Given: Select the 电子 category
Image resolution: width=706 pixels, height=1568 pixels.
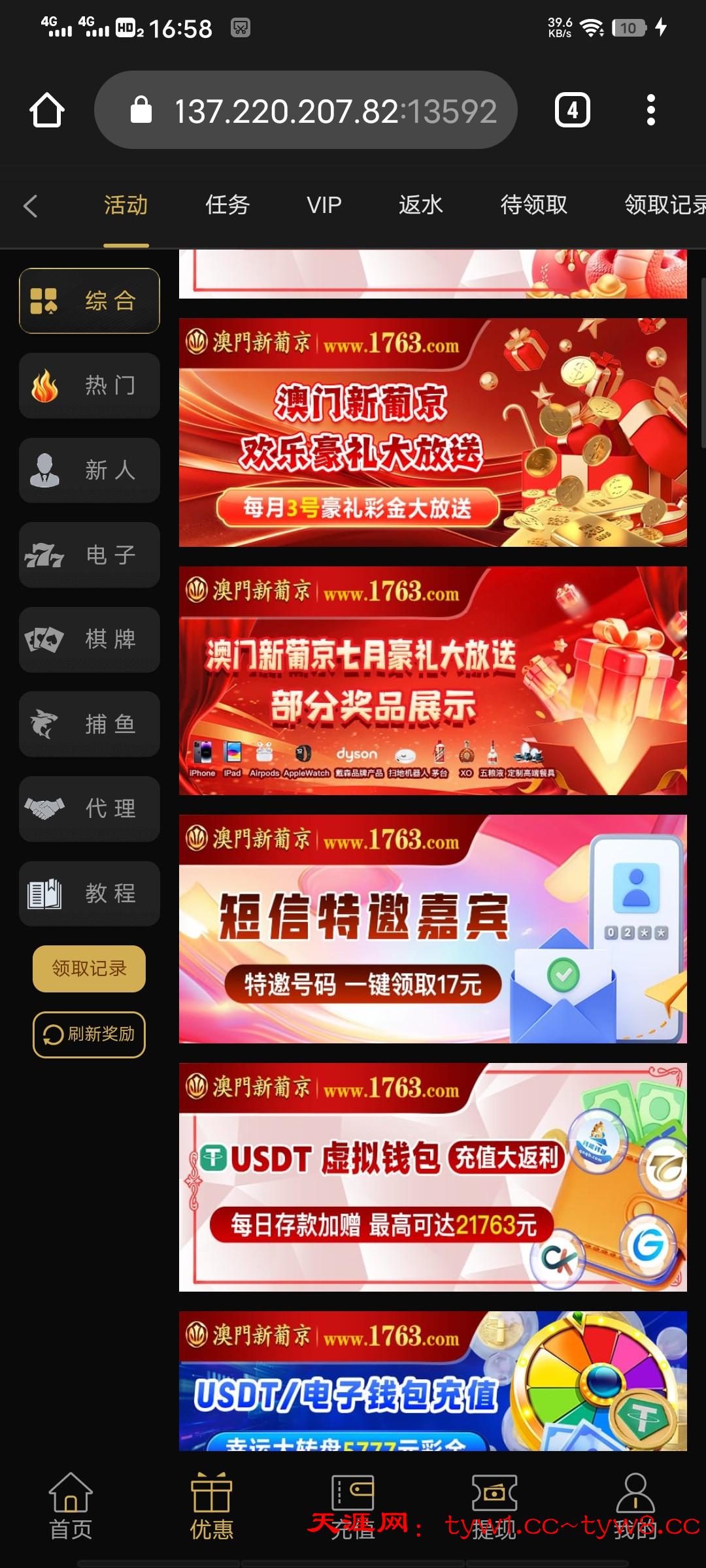Looking at the screenshot, I should tap(90, 555).
